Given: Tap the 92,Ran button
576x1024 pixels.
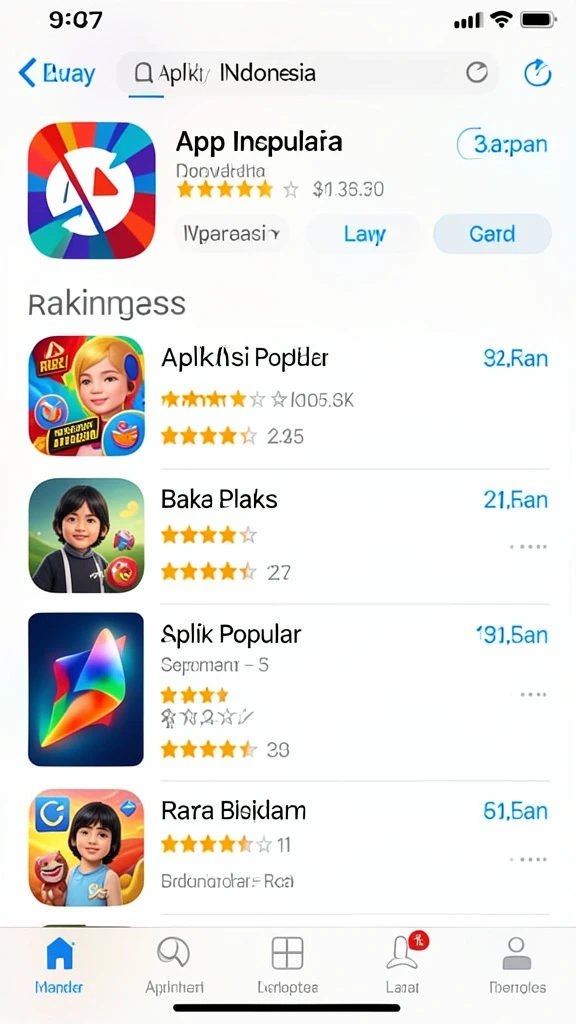Looking at the screenshot, I should (x=516, y=359).
